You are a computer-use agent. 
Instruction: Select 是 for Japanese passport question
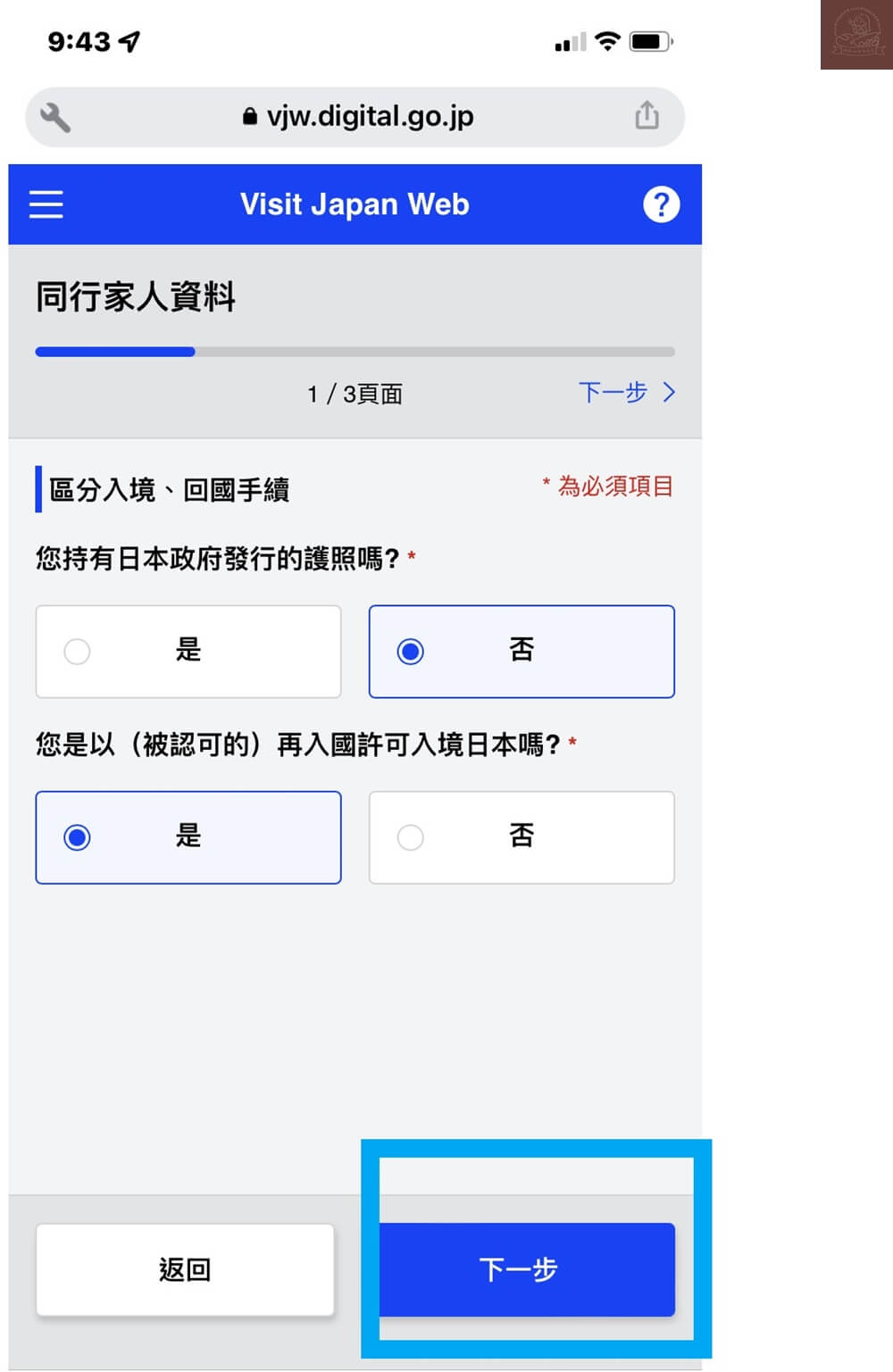click(x=188, y=652)
